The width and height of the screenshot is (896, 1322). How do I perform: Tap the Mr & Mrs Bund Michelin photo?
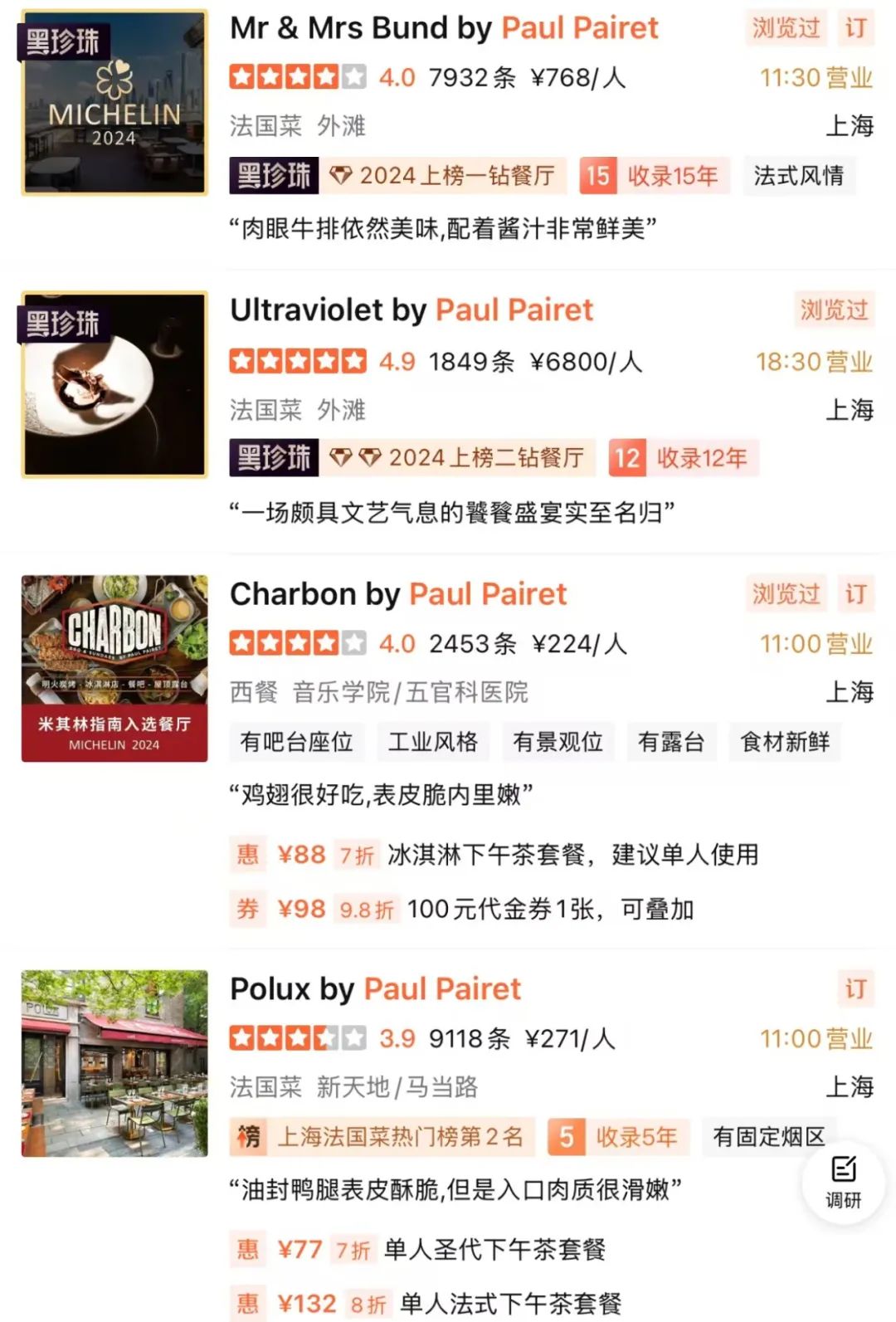114,103
